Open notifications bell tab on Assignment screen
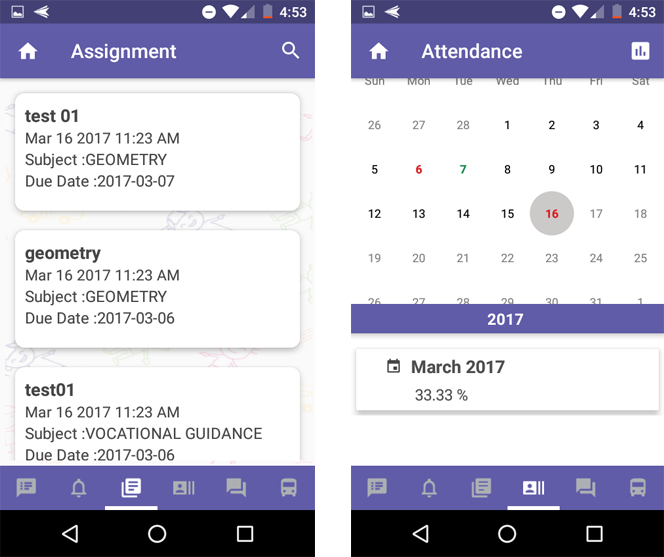This screenshot has width=664, height=557. 78,488
